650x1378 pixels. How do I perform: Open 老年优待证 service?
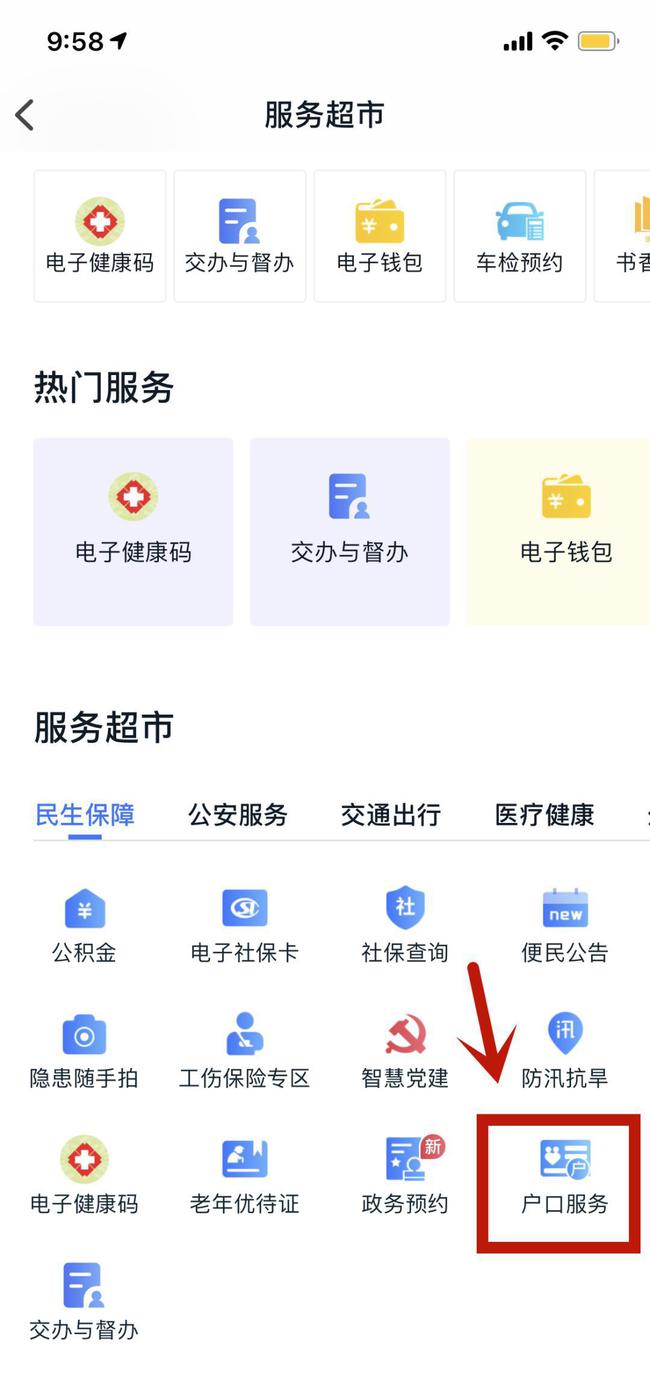[244, 1176]
